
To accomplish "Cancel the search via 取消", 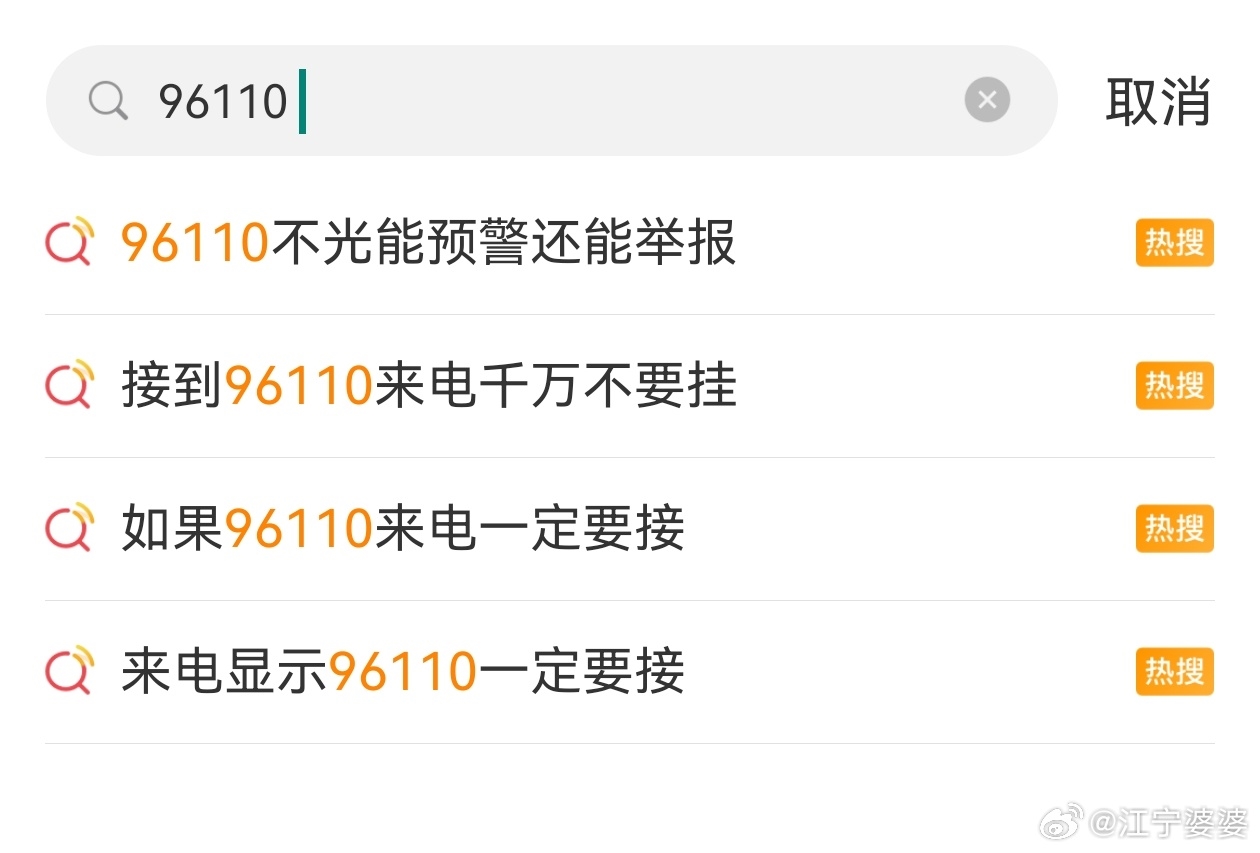I will 1157,101.
